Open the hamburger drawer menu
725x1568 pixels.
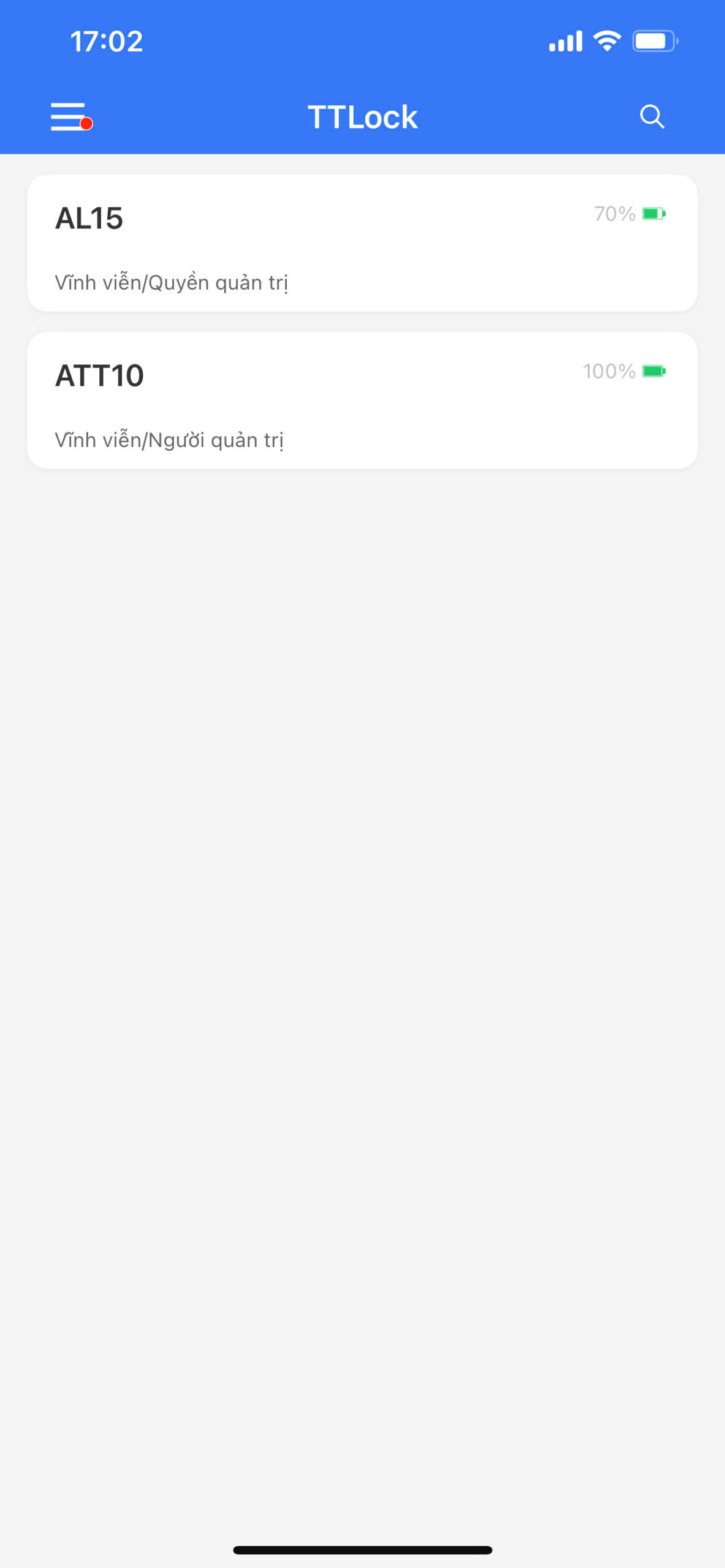(69, 116)
